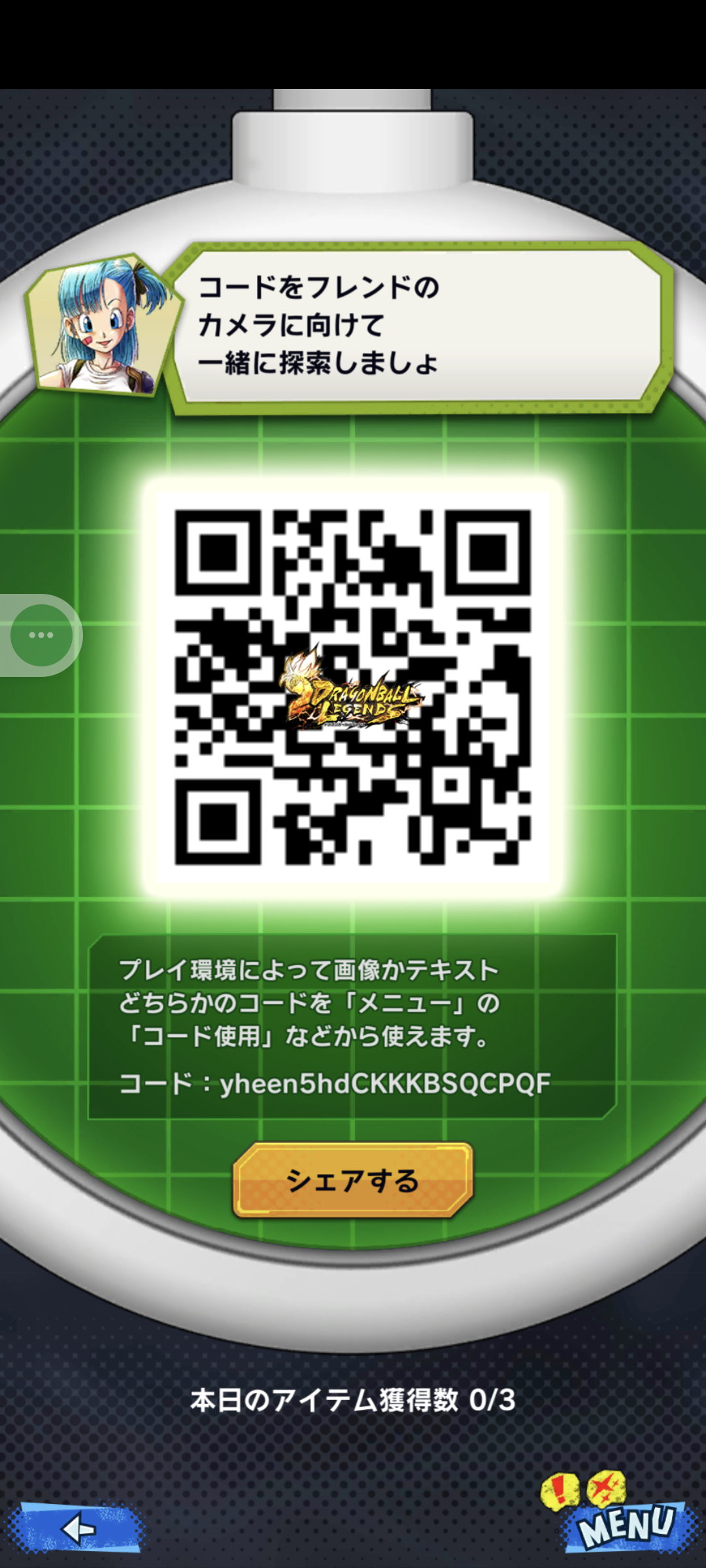The height and width of the screenshot is (1568, 706).
Task: Tap the シェアする share button
Action: pyautogui.click(x=353, y=1180)
